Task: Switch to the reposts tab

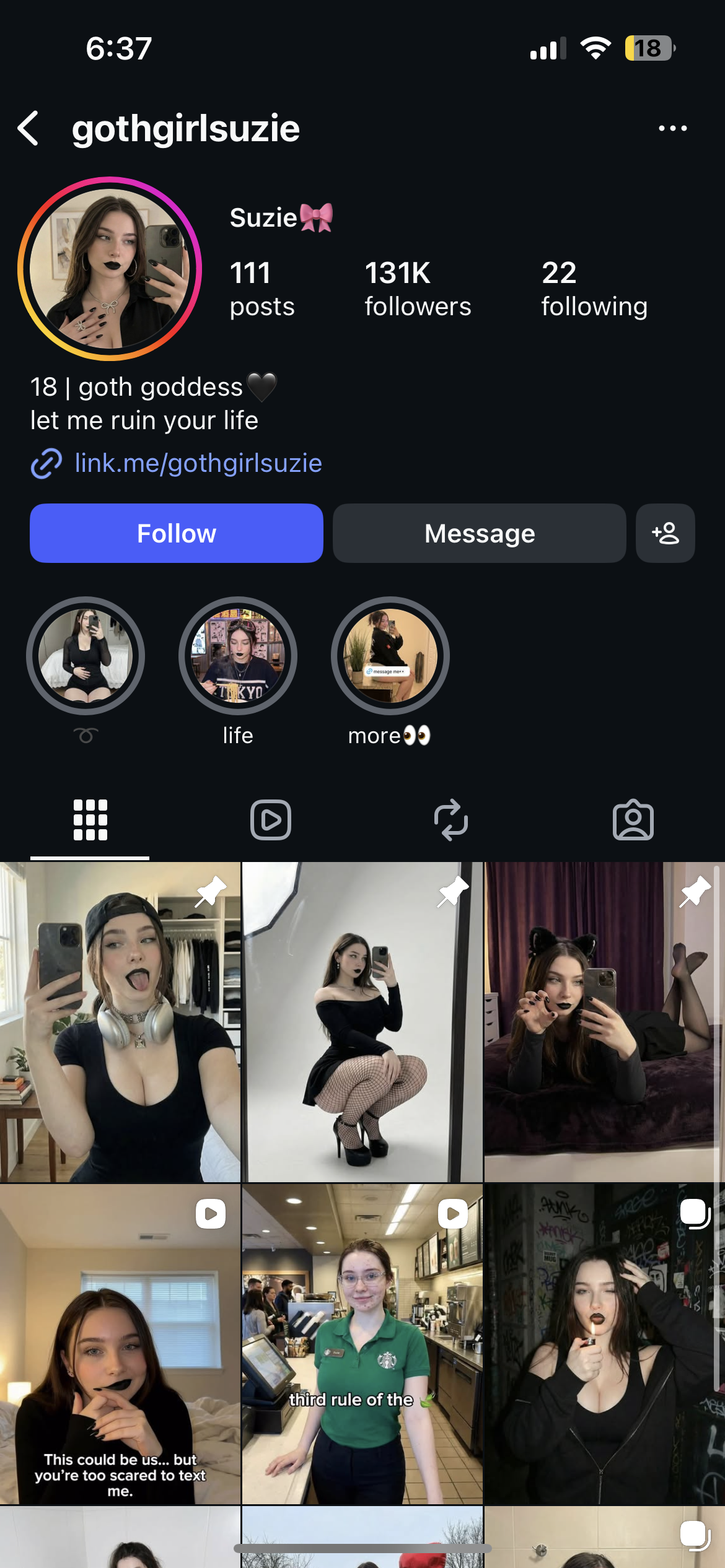Action: 451,820
